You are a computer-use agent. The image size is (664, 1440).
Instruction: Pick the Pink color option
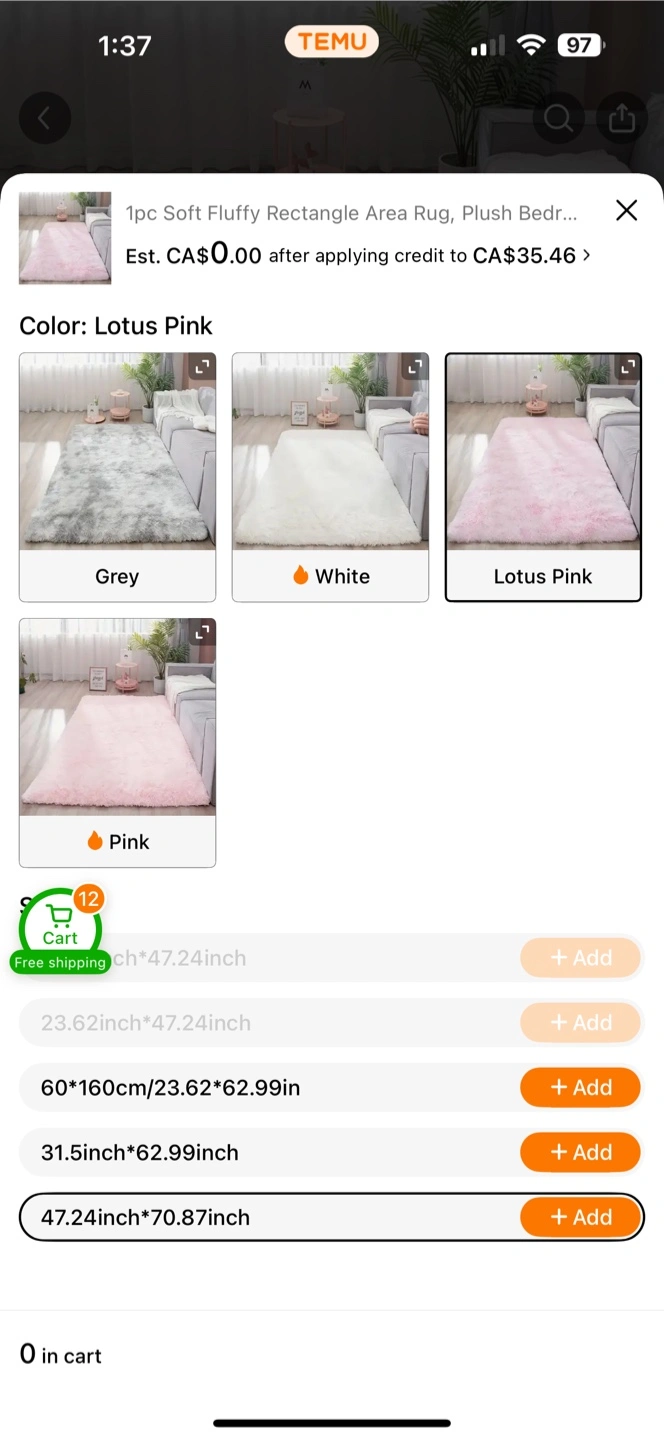117,742
